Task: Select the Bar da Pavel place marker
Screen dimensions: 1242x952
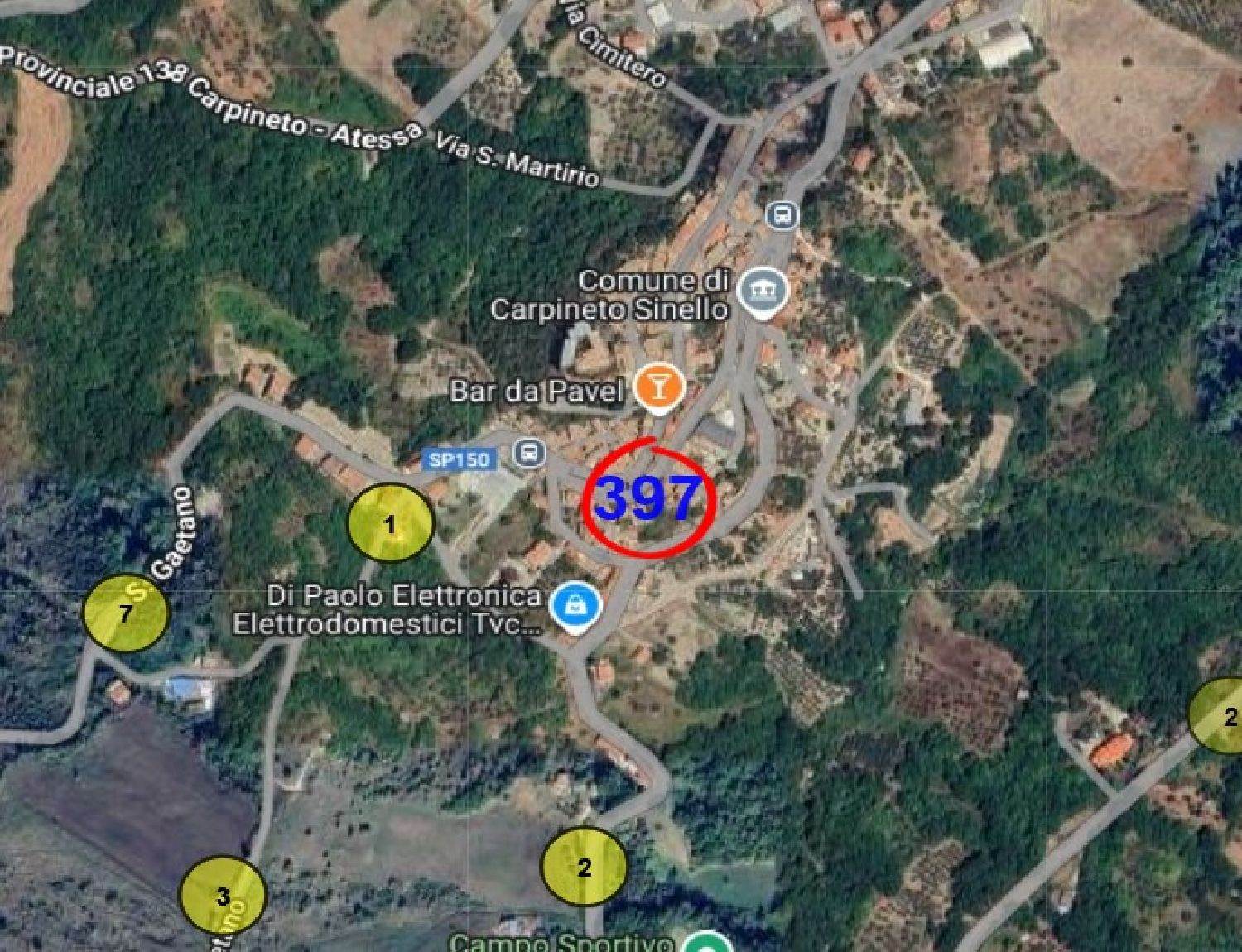Action: point(659,387)
